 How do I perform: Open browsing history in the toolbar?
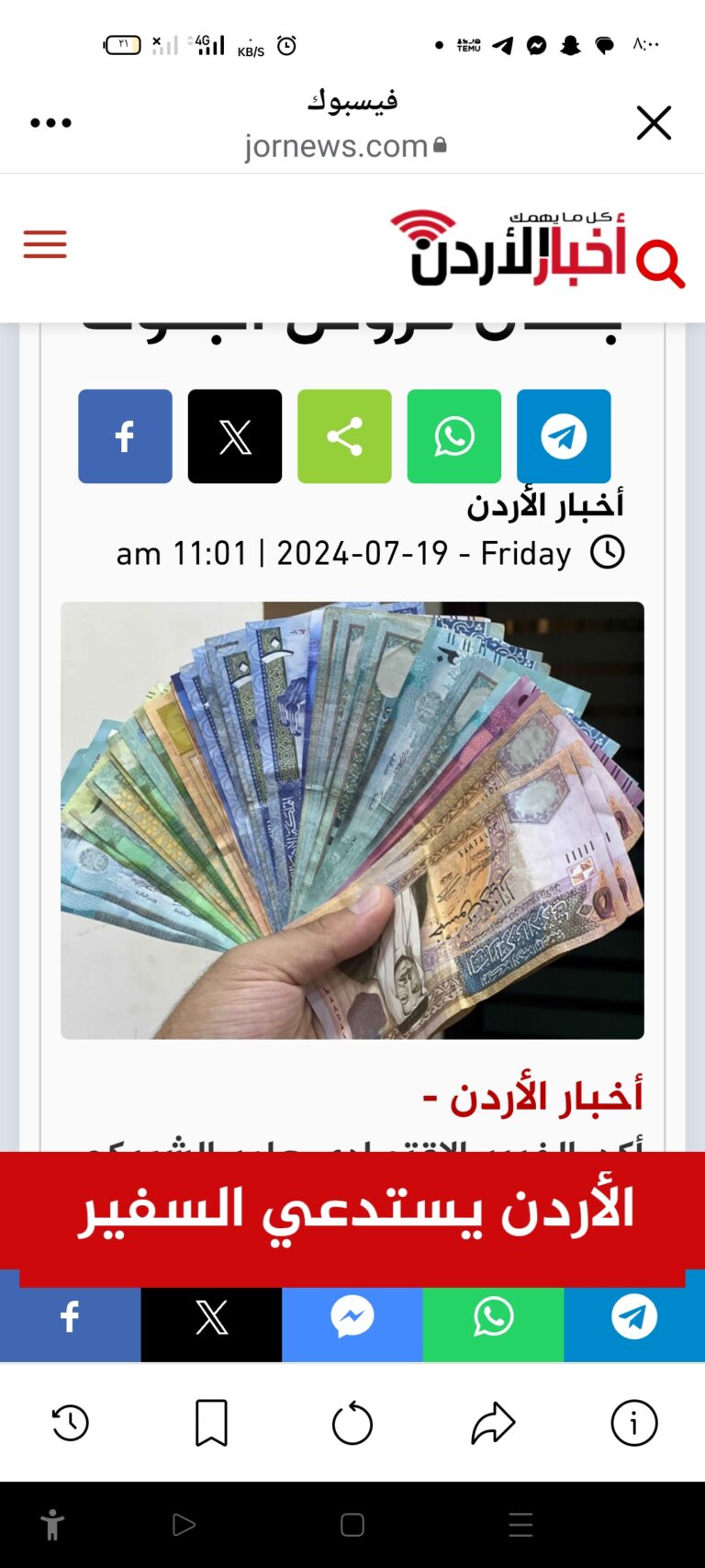pos(70,1424)
